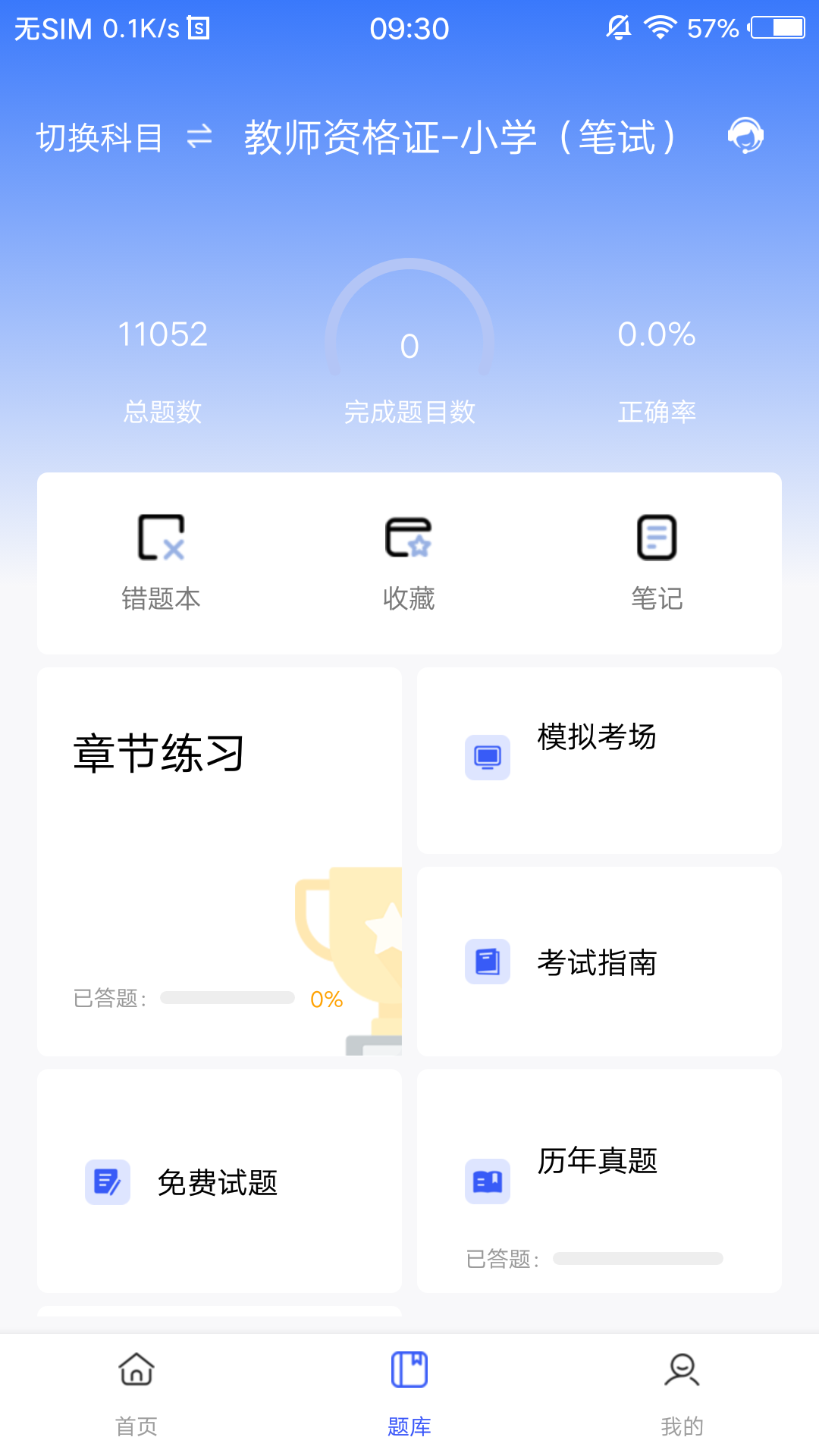Open 切换科目 to change subjects
The image size is (819, 1456).
[x=99, y=136]
